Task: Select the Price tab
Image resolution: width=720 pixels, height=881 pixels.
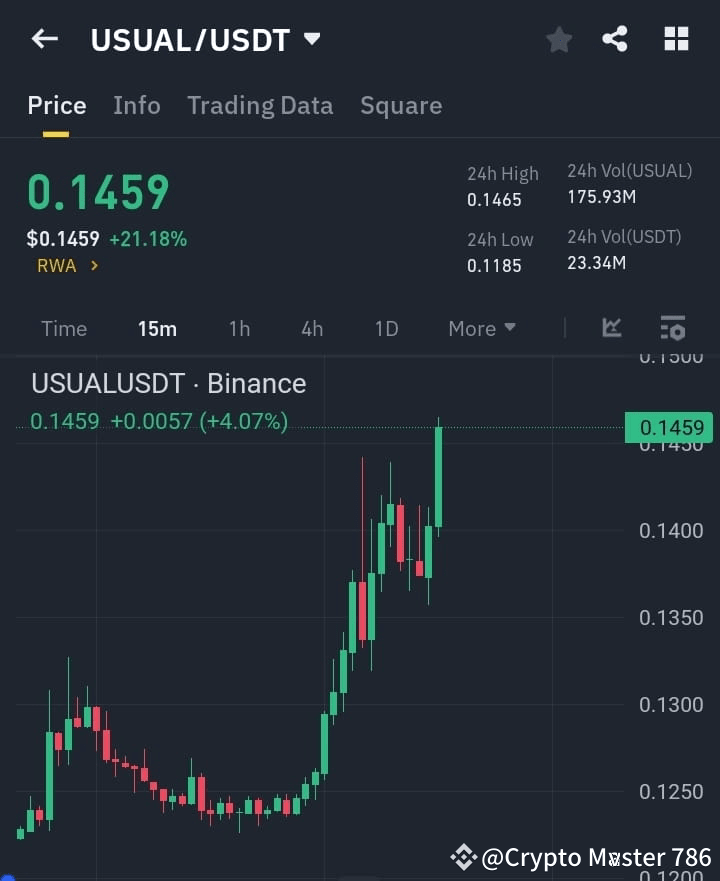Action: 57,105
